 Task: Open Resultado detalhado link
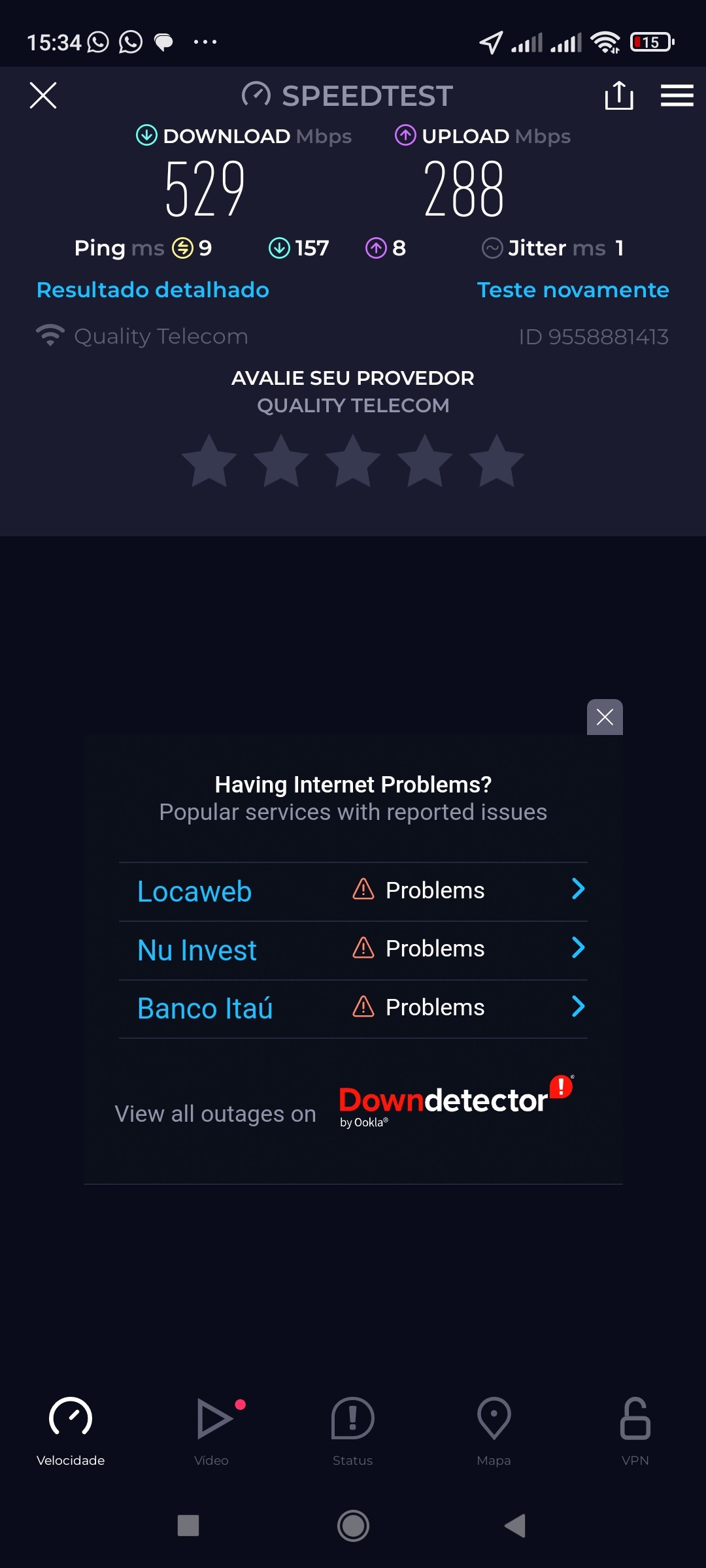(152, 289)
